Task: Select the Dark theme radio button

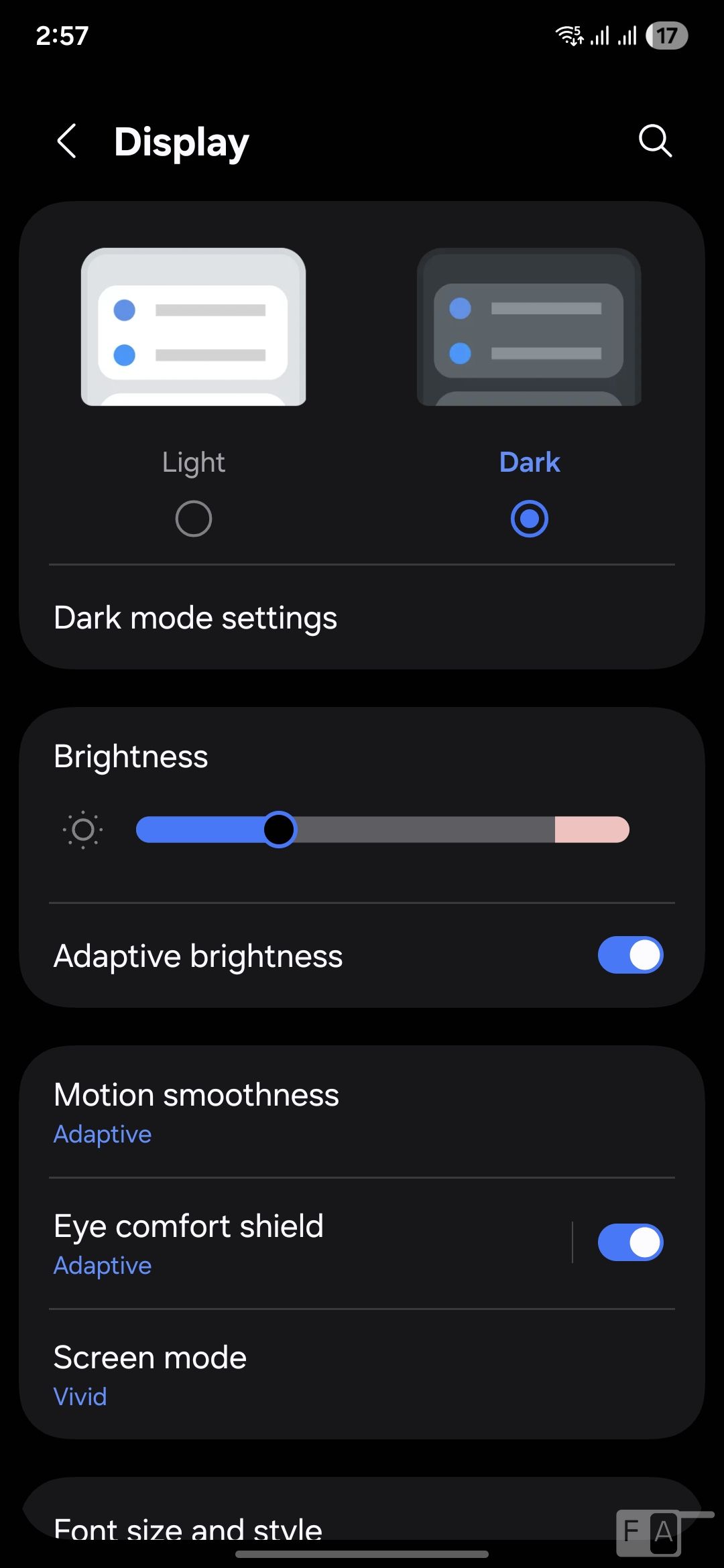Action: coord(530,519)
